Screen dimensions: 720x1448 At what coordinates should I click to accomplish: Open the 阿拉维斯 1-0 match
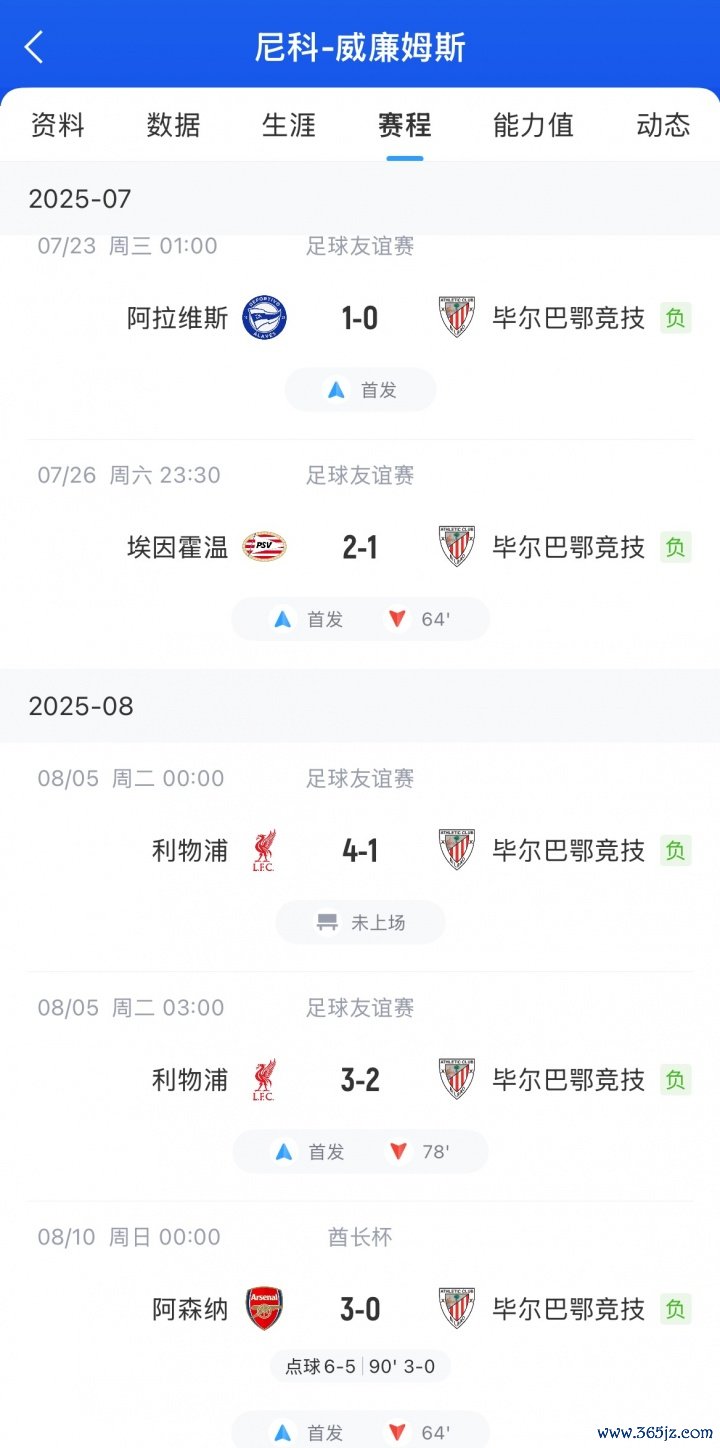[360, 319]
